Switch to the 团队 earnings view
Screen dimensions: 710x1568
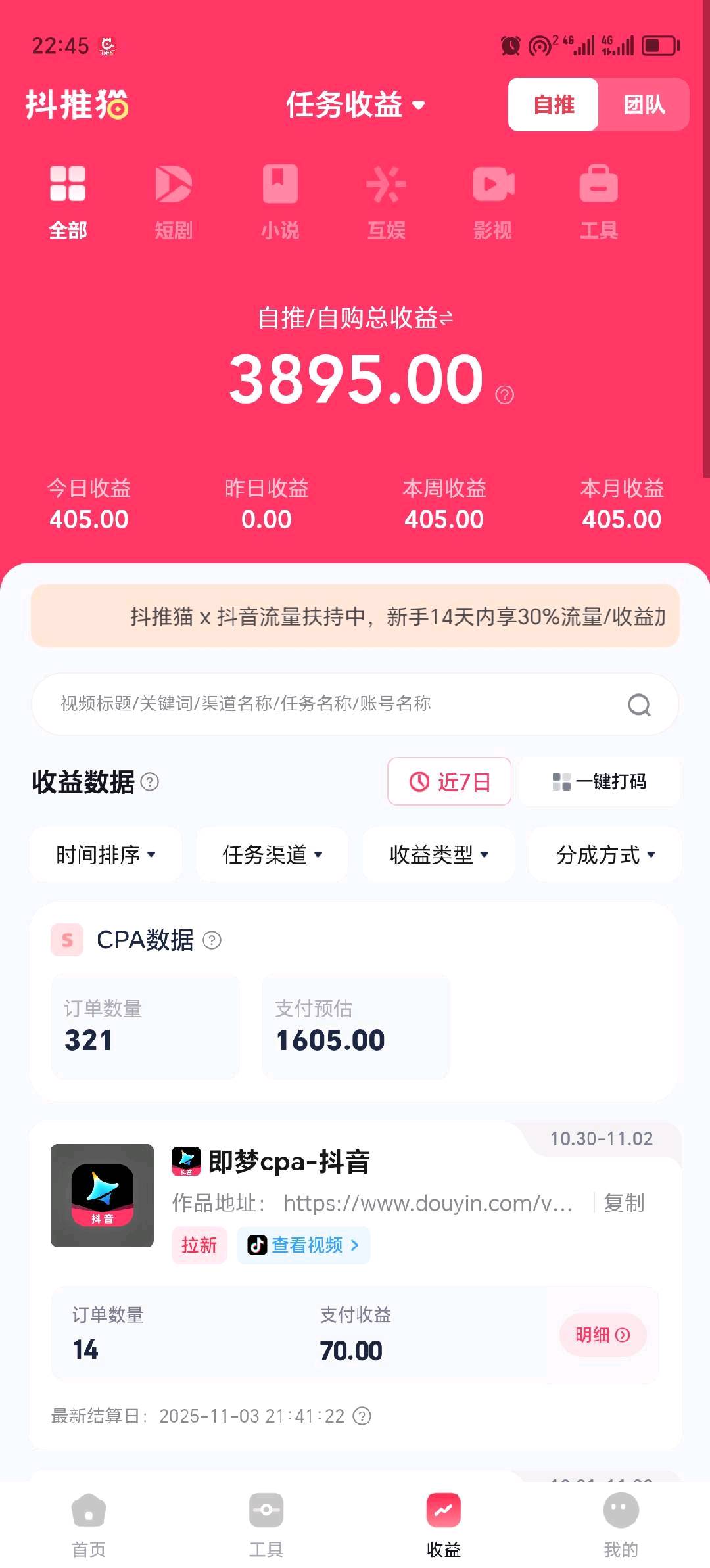pyautogui.click(x=642, y=105)
